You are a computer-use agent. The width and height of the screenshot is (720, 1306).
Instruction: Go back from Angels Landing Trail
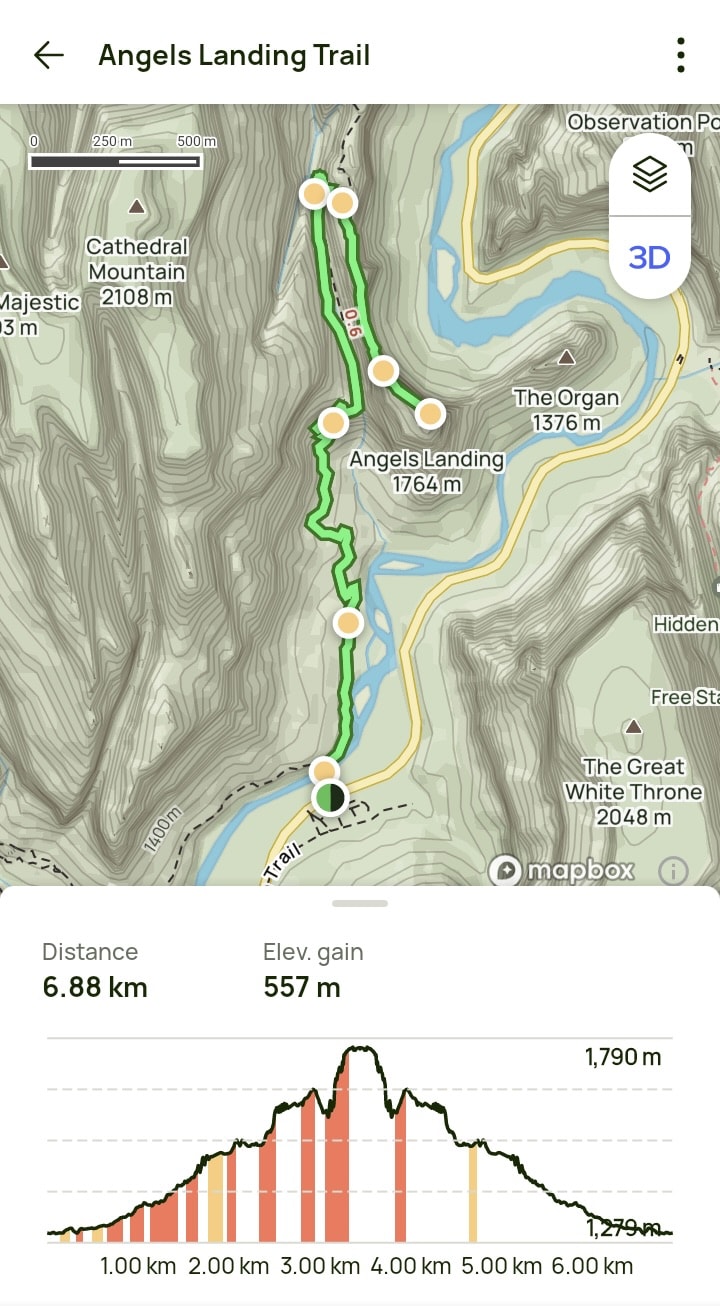coord(48,55)
